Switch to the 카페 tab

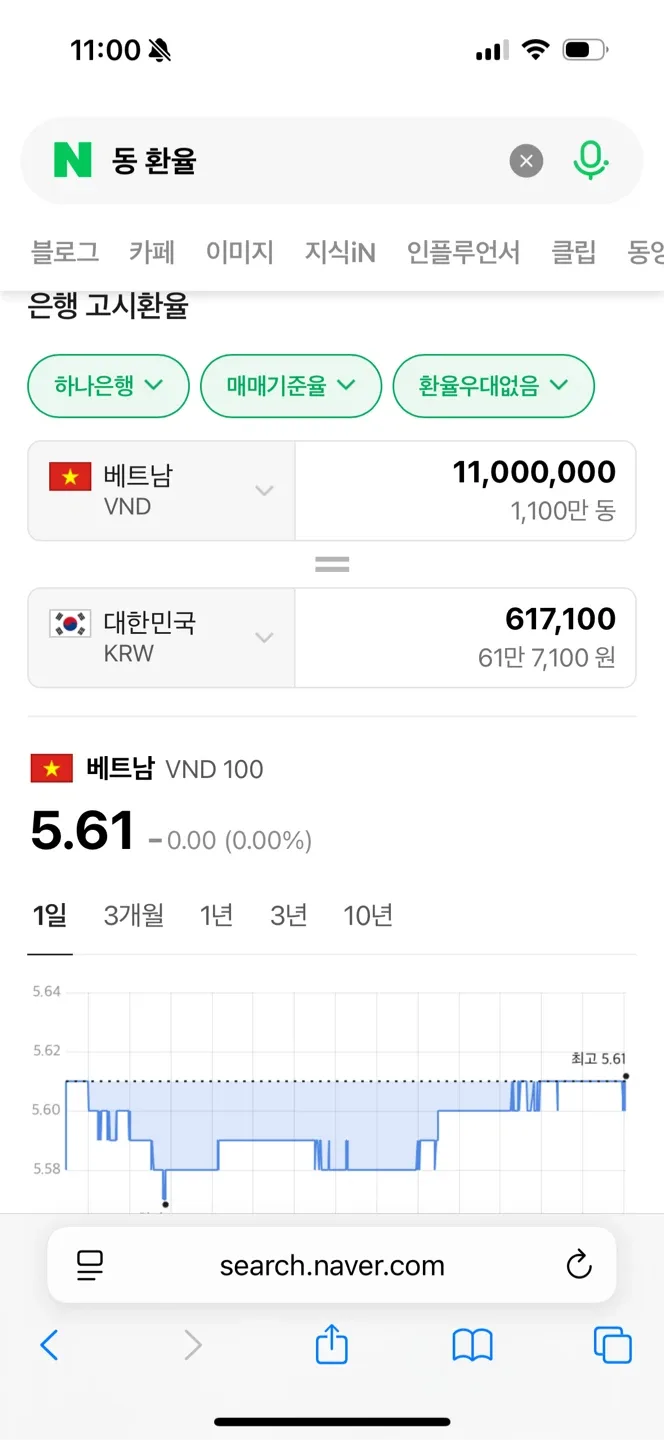click(x=152, y=252)
